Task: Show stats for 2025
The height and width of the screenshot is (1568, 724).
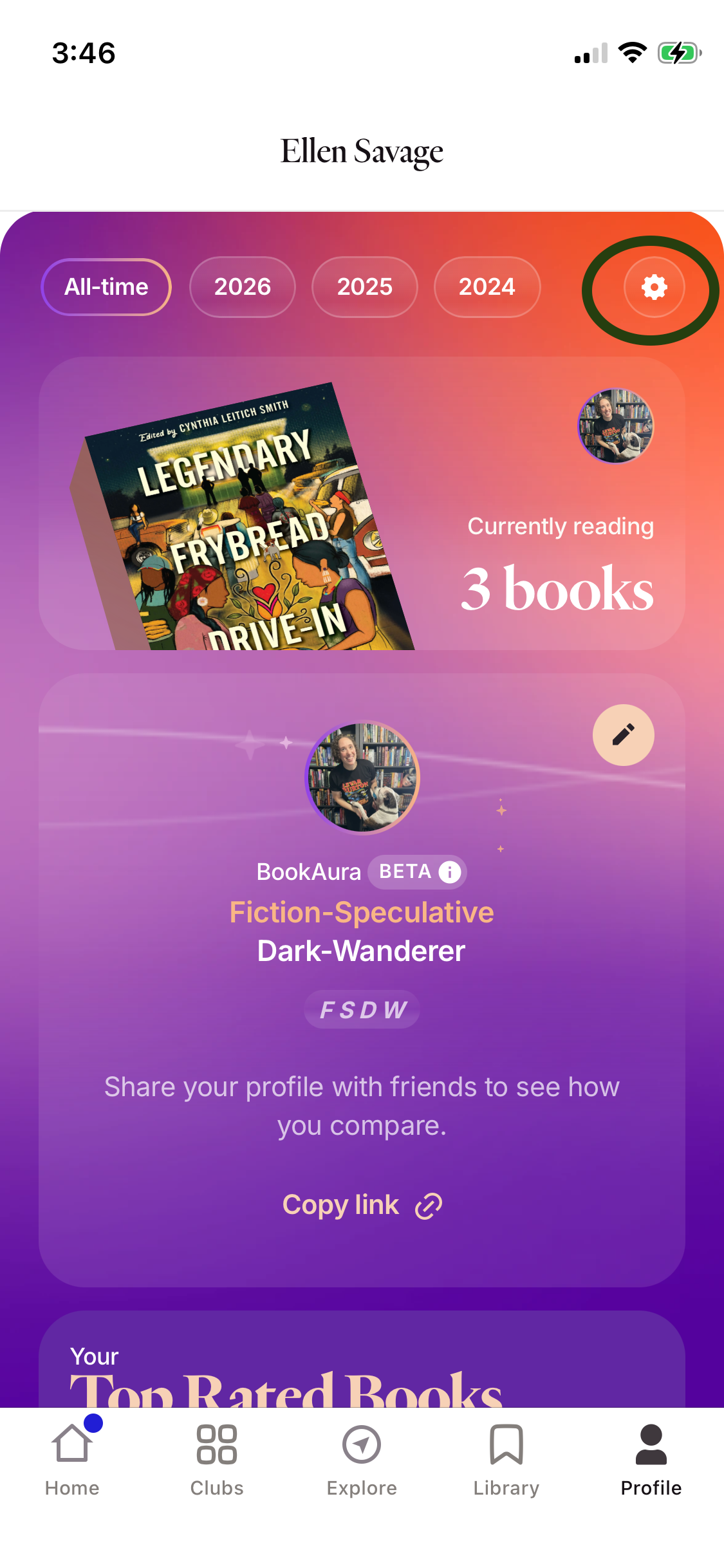Action: pos(365,287)
